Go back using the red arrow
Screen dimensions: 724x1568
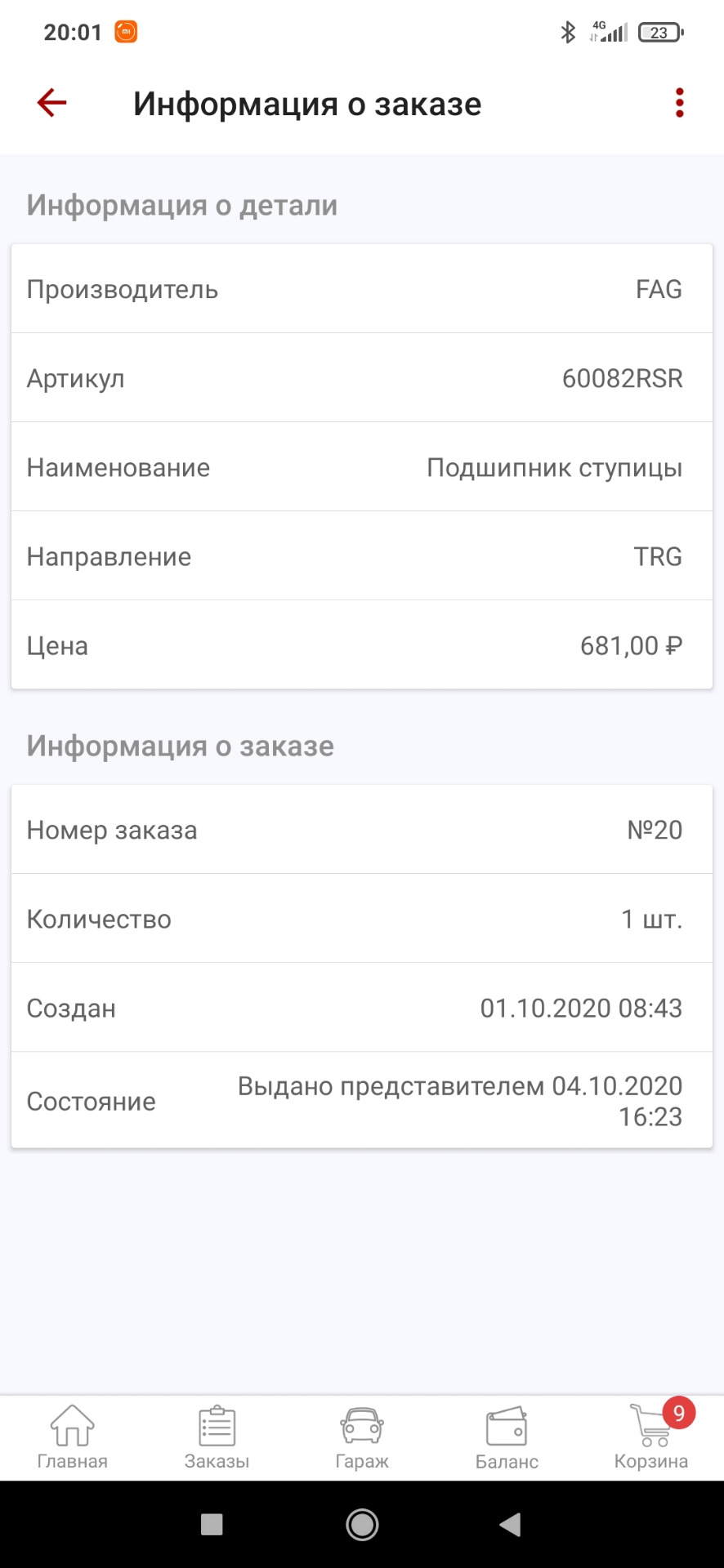(x=51, y=103)
